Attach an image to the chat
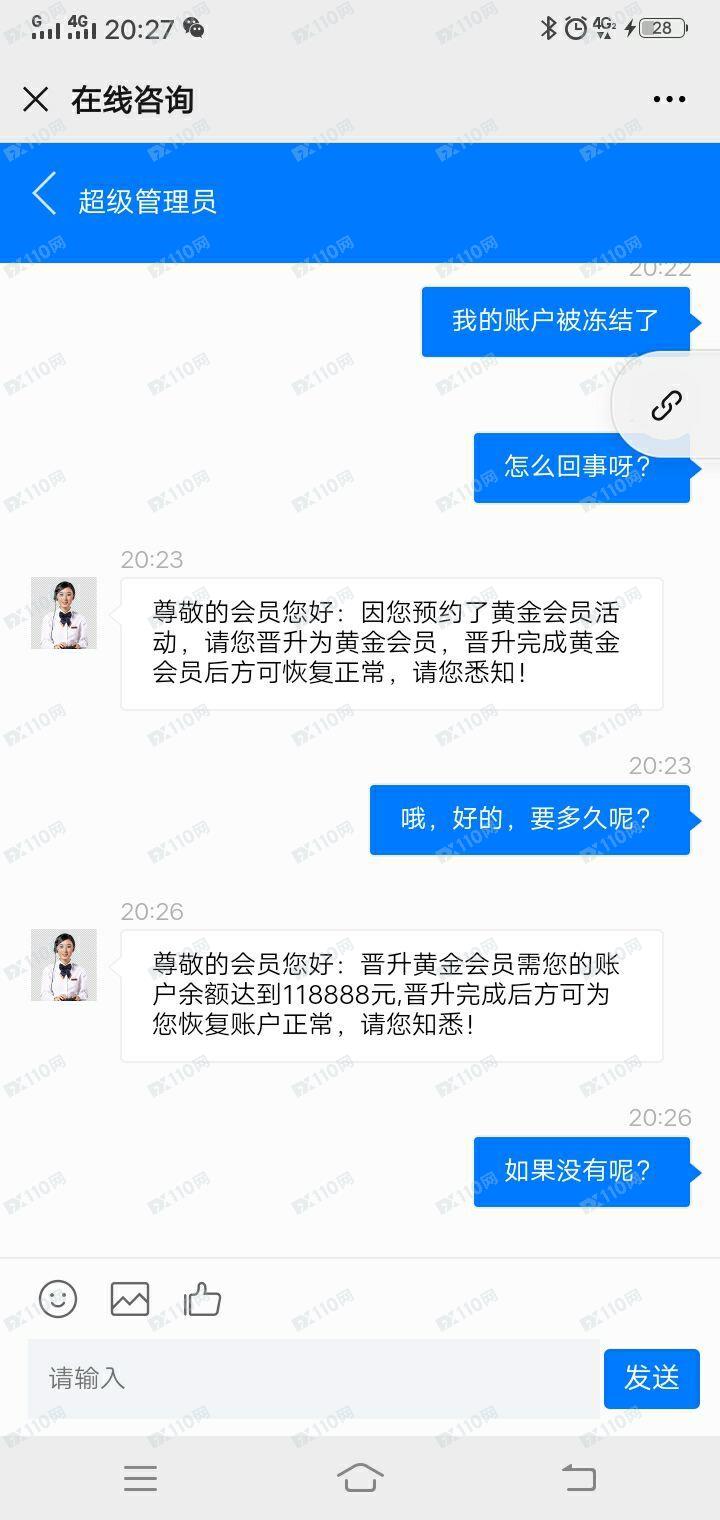This screenshot has width=720, height=1520. (x=130, y=1299)
